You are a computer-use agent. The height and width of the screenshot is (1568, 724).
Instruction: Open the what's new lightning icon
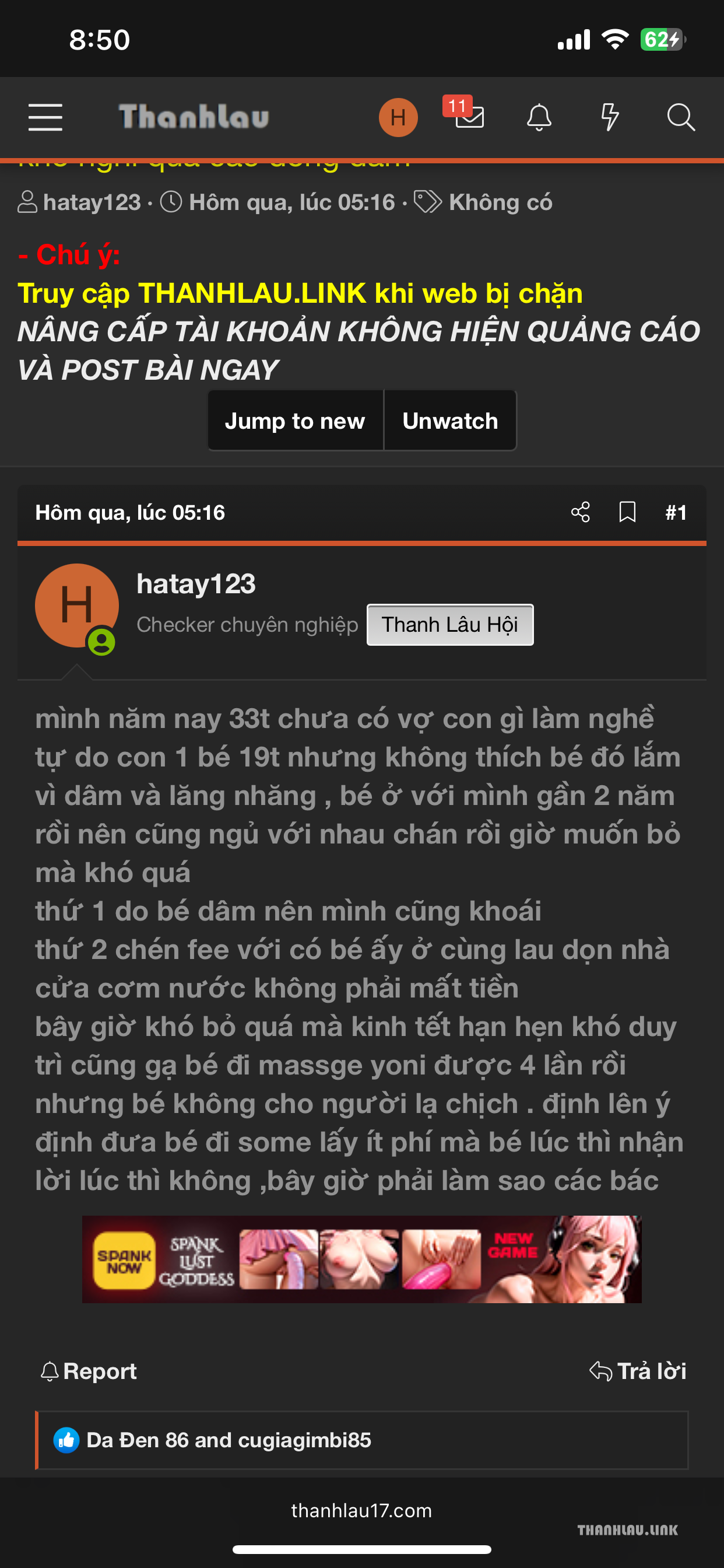[x=609, y=117]
